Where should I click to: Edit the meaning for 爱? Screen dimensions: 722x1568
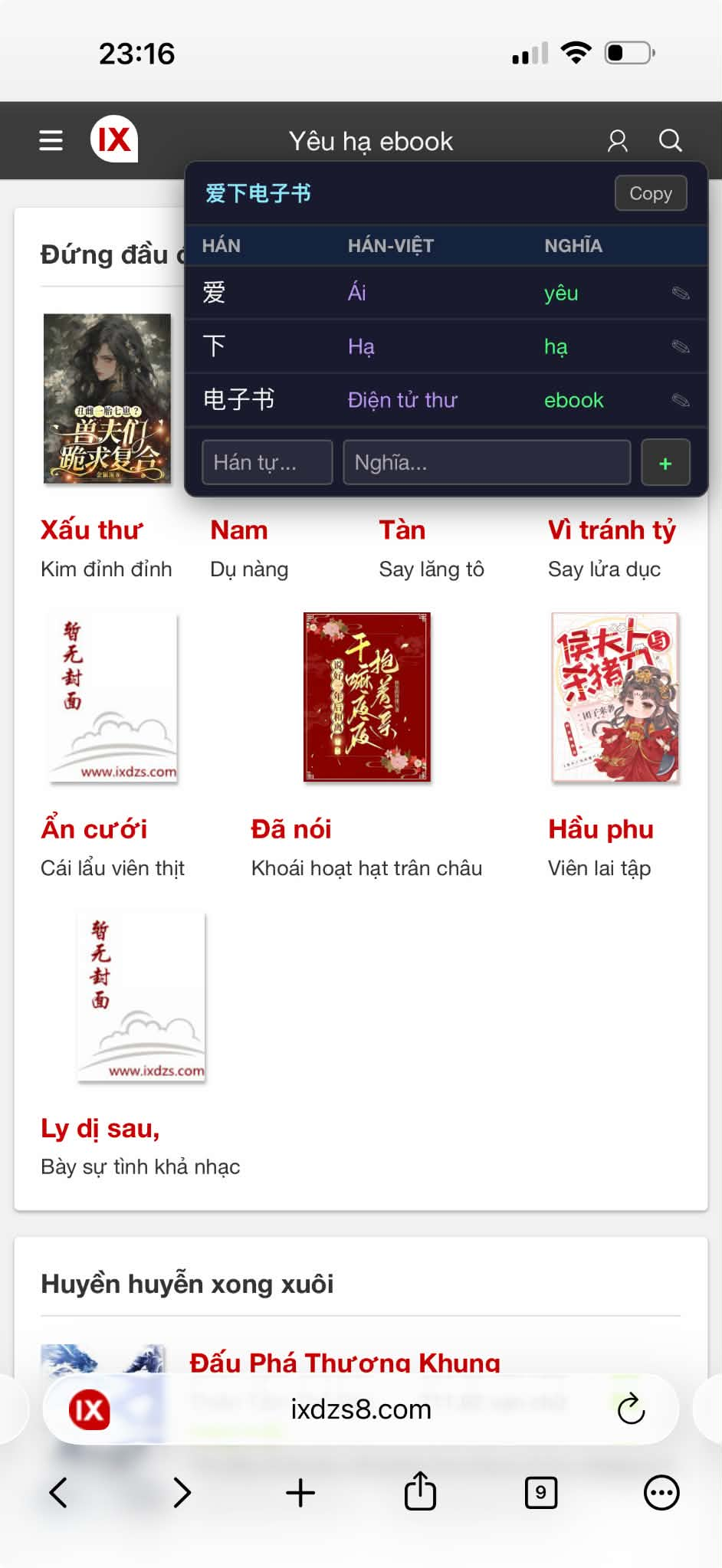tap(681, 293)
